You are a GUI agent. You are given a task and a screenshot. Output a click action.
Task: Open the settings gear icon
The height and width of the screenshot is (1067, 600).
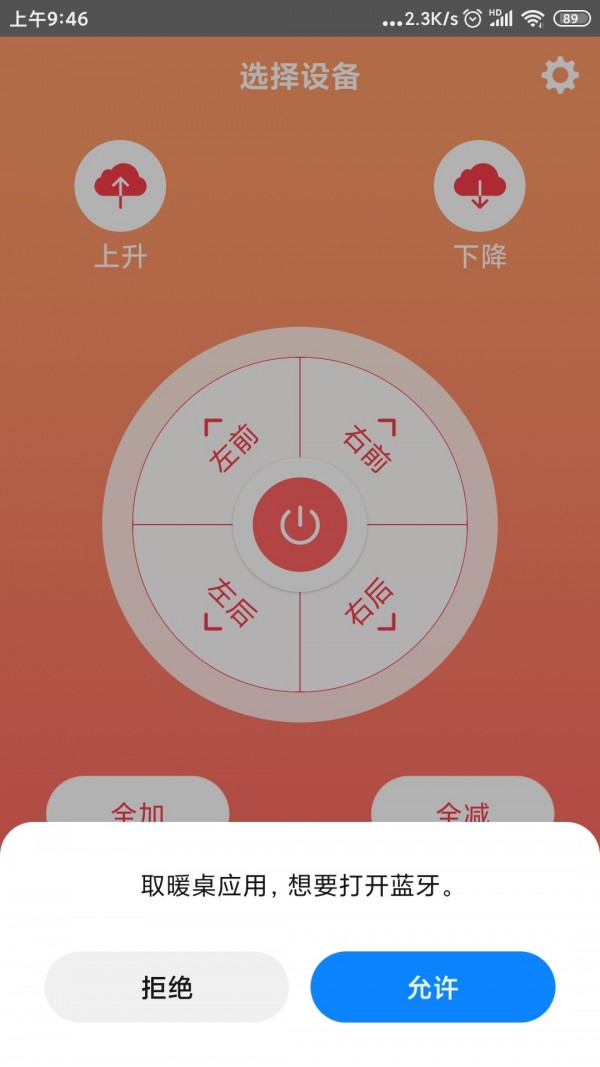(559, 76)
